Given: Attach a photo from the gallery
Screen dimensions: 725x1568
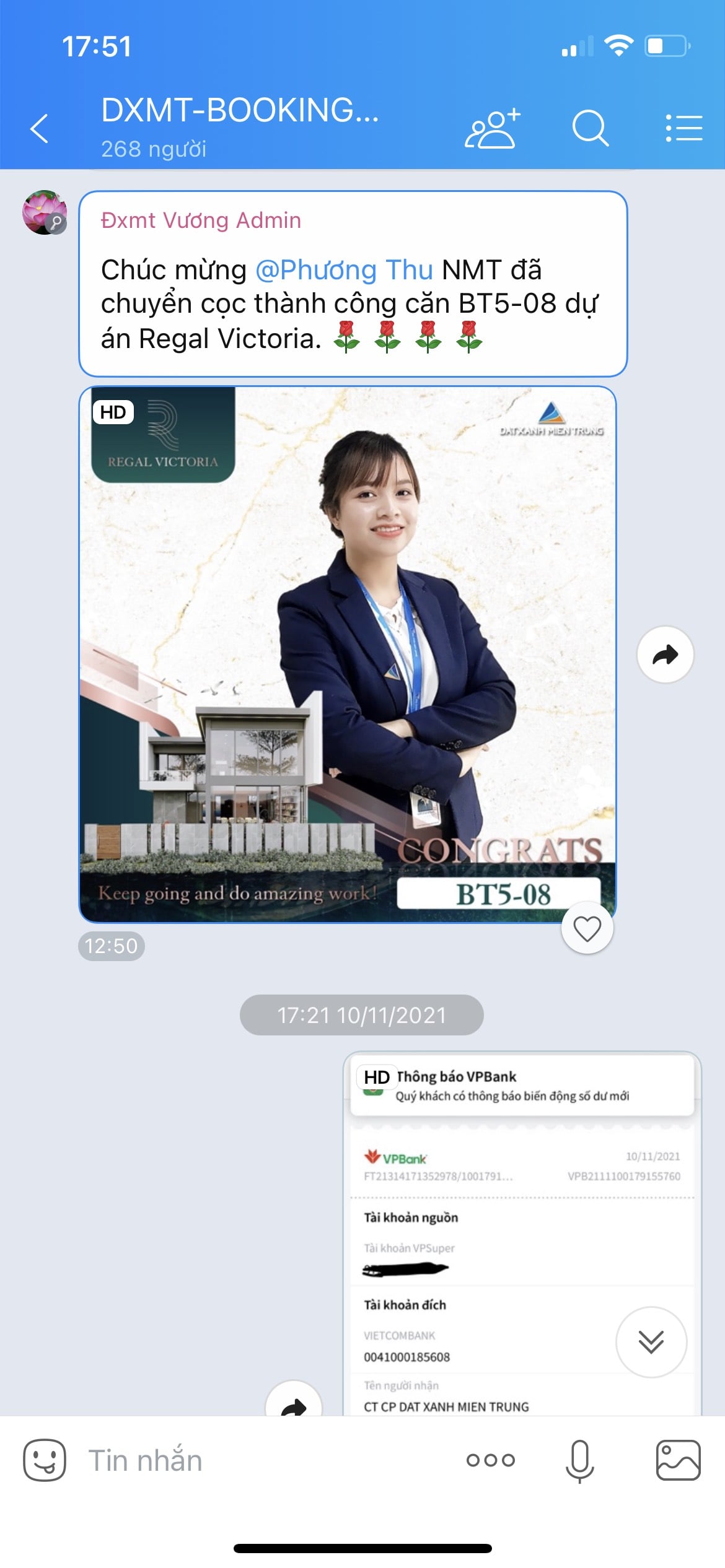Looking at the screenshot, I should point(678,1460).
